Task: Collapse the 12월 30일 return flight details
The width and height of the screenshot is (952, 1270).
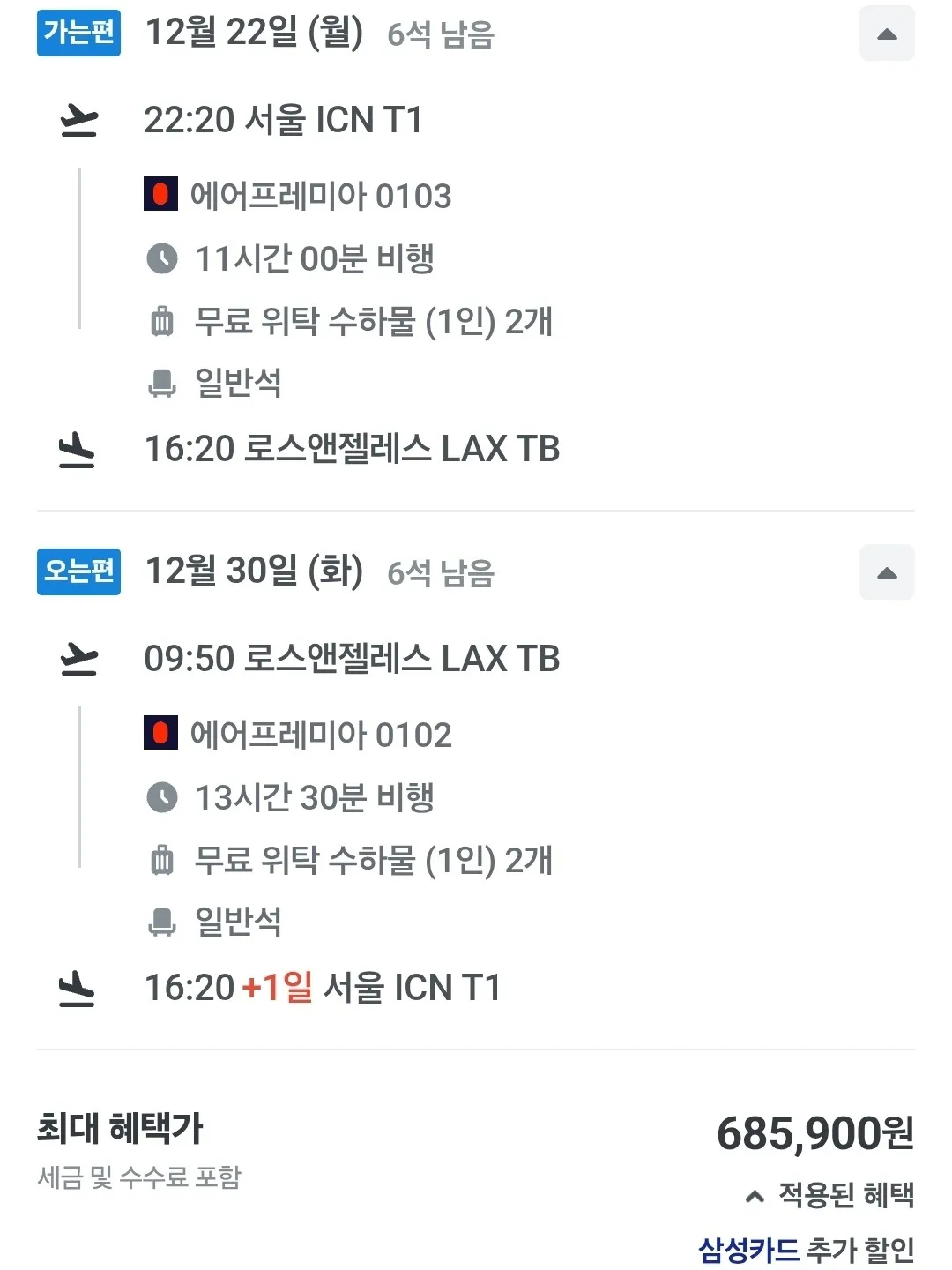Action: [887, 572]
